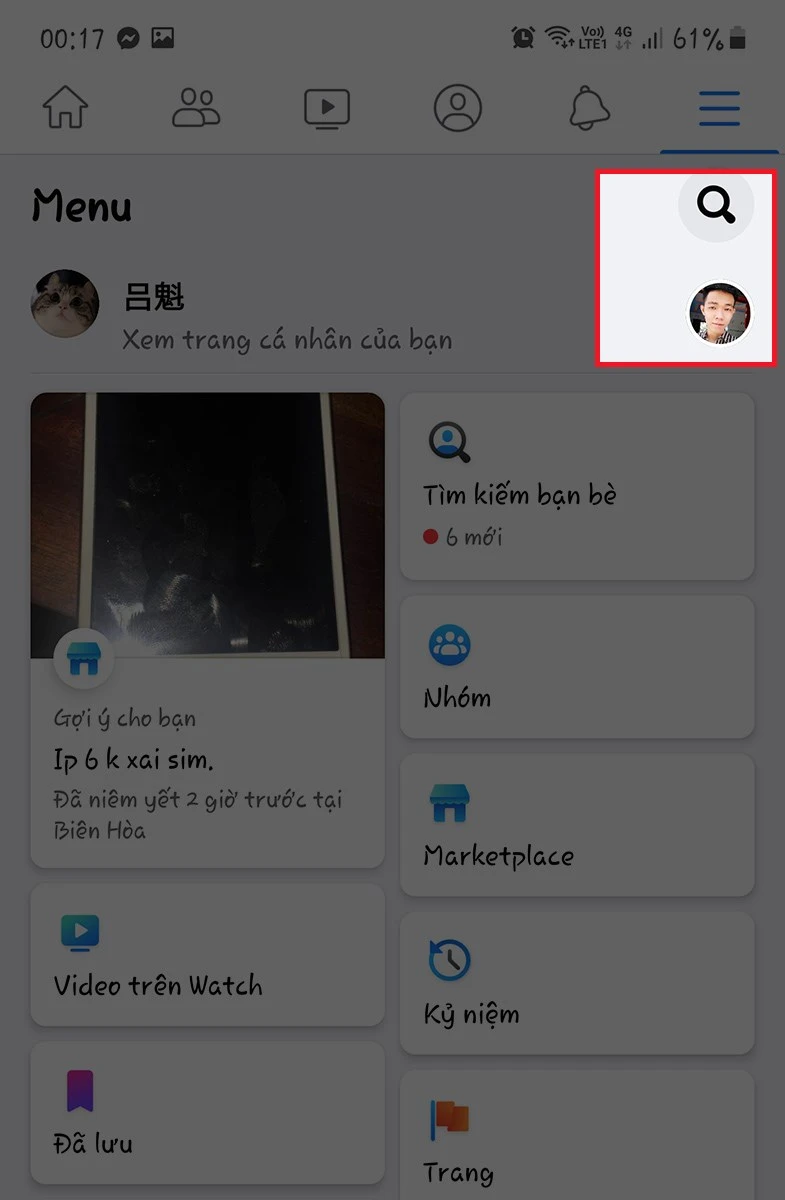Tap the Marketplace storefront icon

[x=450, y=800]
